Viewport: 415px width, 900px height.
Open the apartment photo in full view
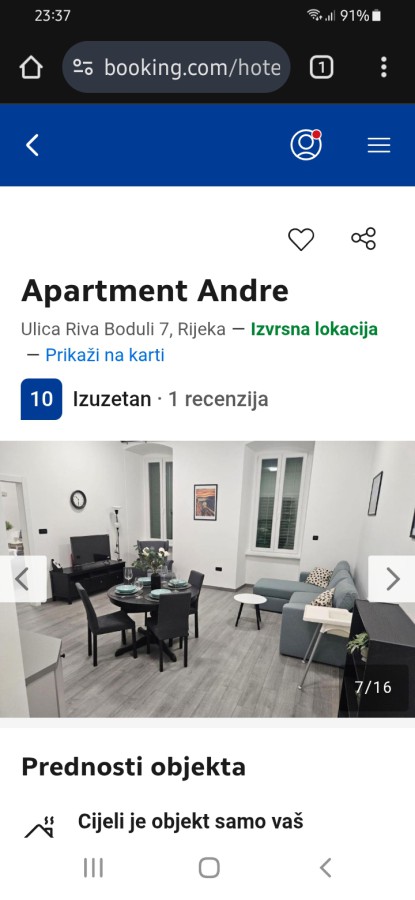[x=207, y=579]
